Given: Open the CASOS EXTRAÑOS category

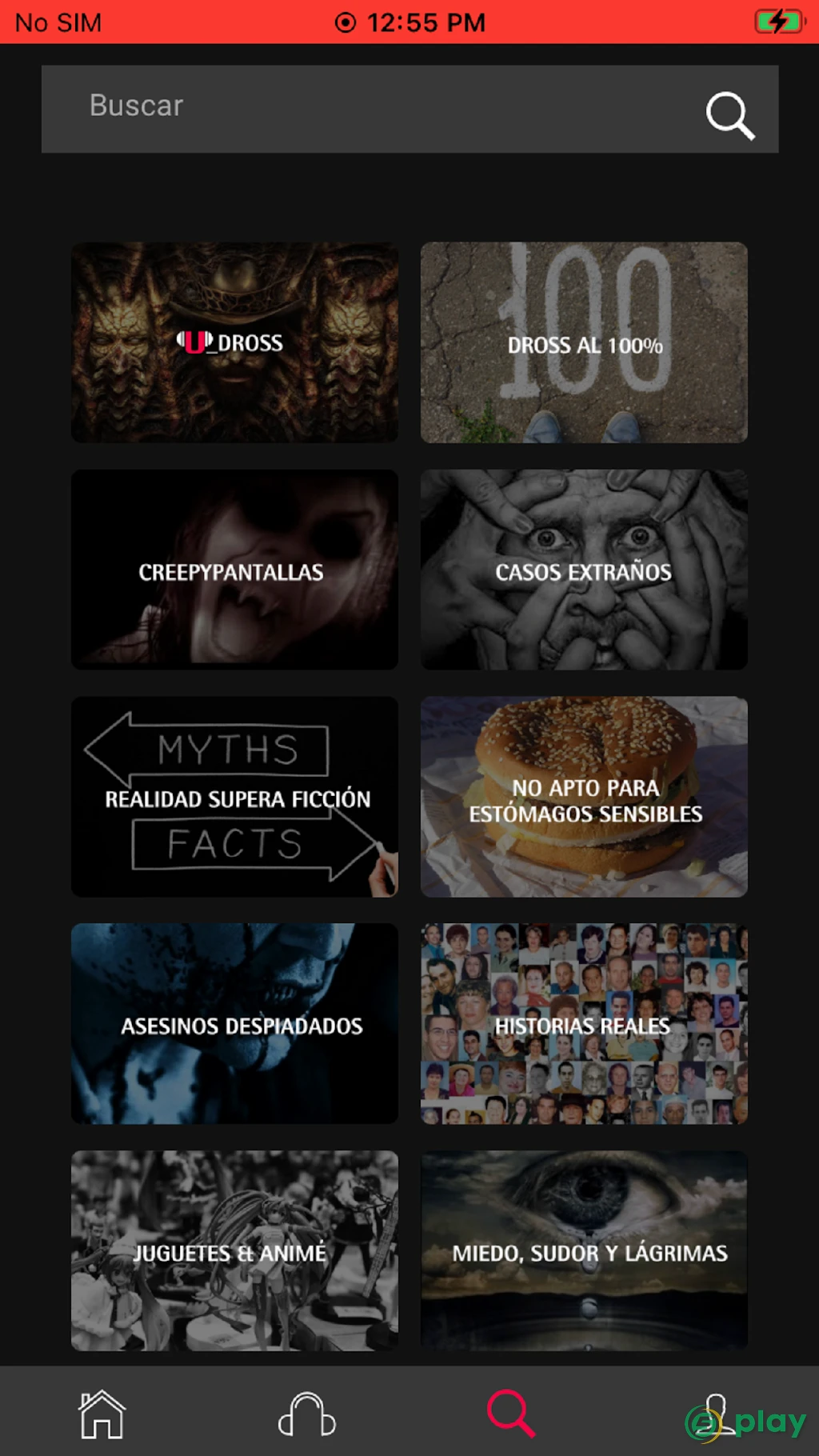Looking at the screenshot, I should [584, 570].
